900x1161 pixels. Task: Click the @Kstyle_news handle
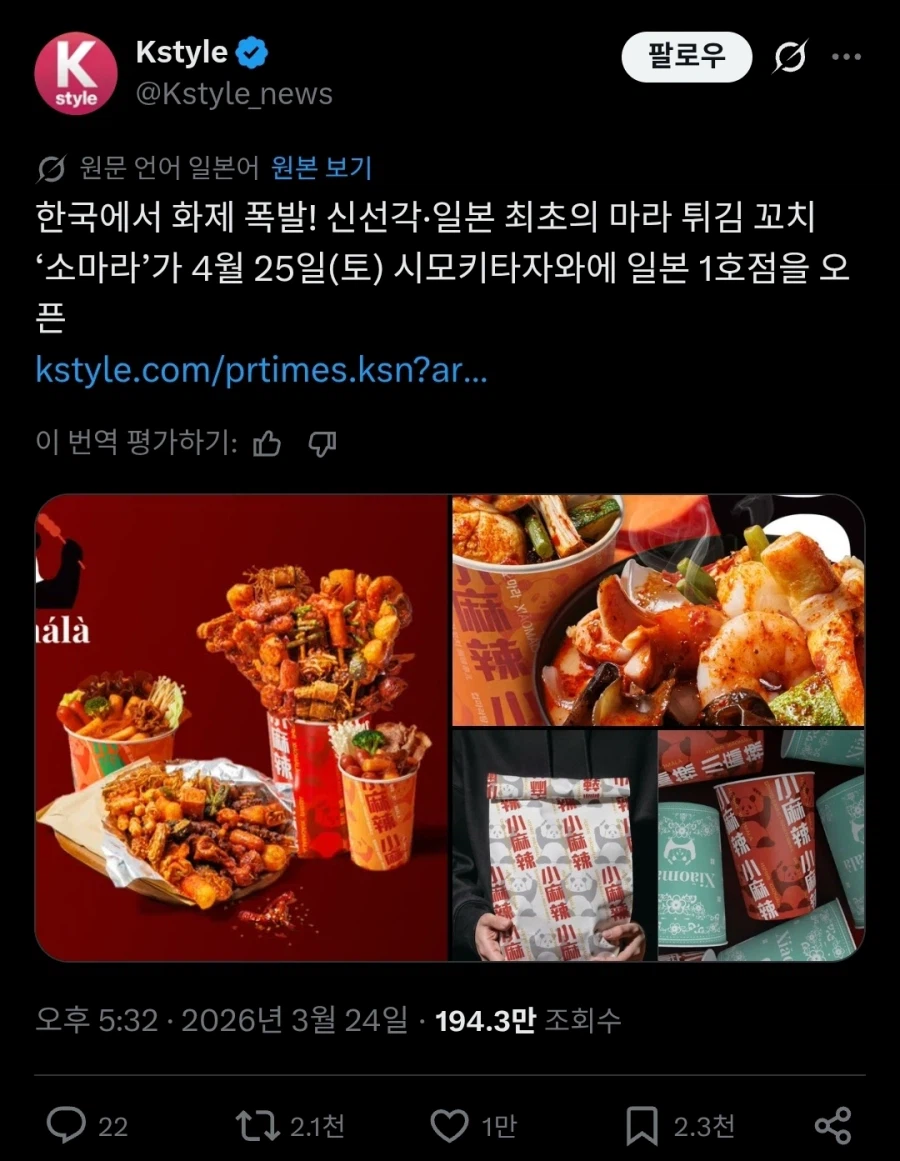click(229, 97)
